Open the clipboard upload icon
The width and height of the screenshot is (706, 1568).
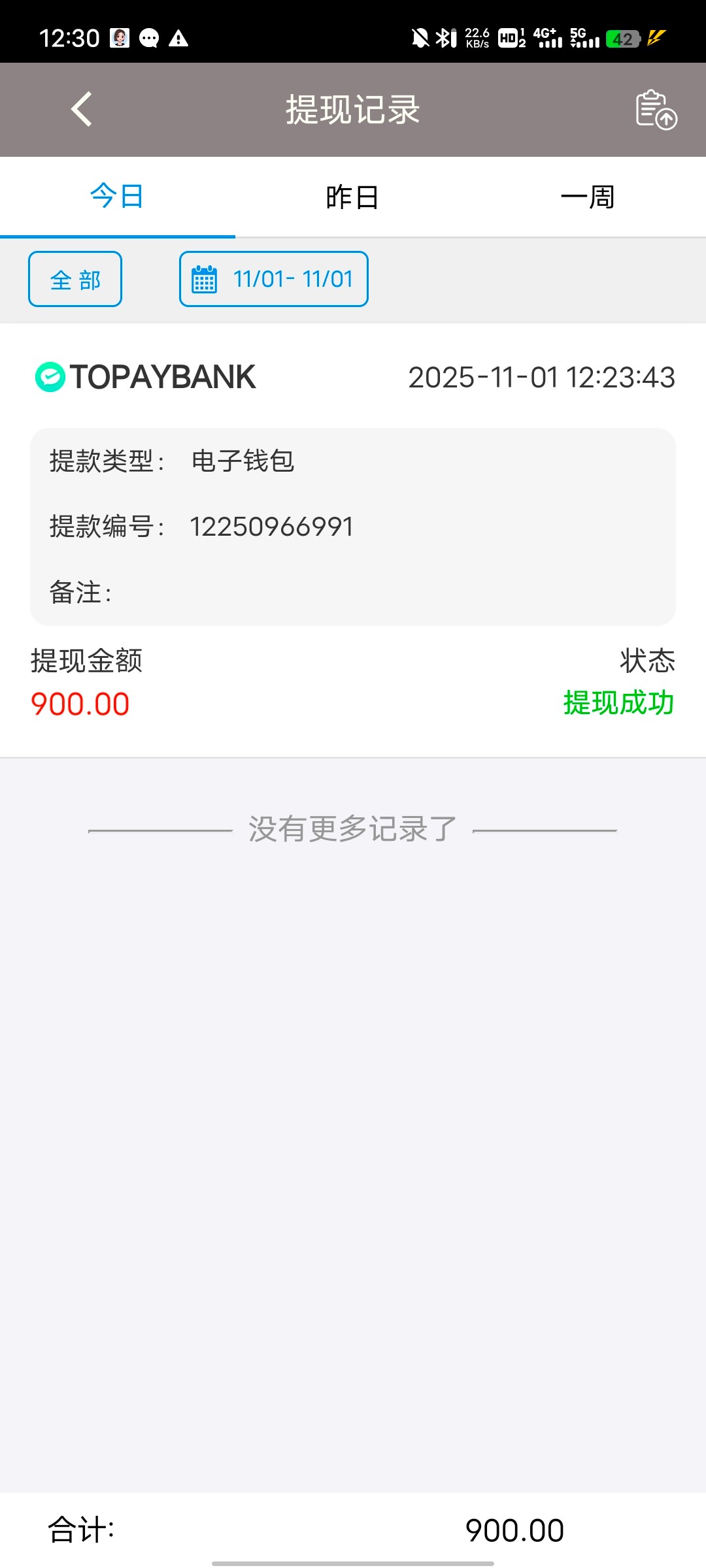(656, 110)
